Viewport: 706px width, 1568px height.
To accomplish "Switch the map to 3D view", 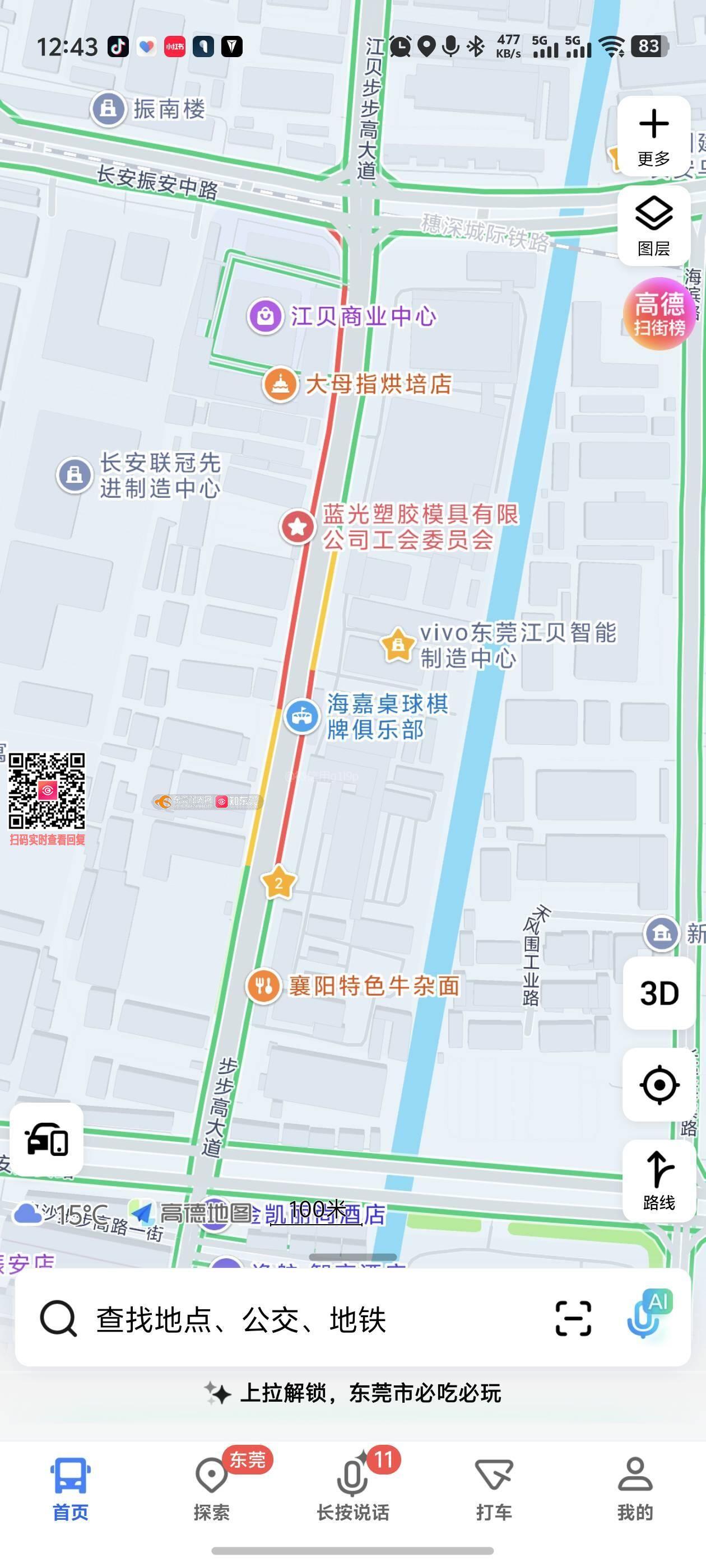I will [659, 993].
